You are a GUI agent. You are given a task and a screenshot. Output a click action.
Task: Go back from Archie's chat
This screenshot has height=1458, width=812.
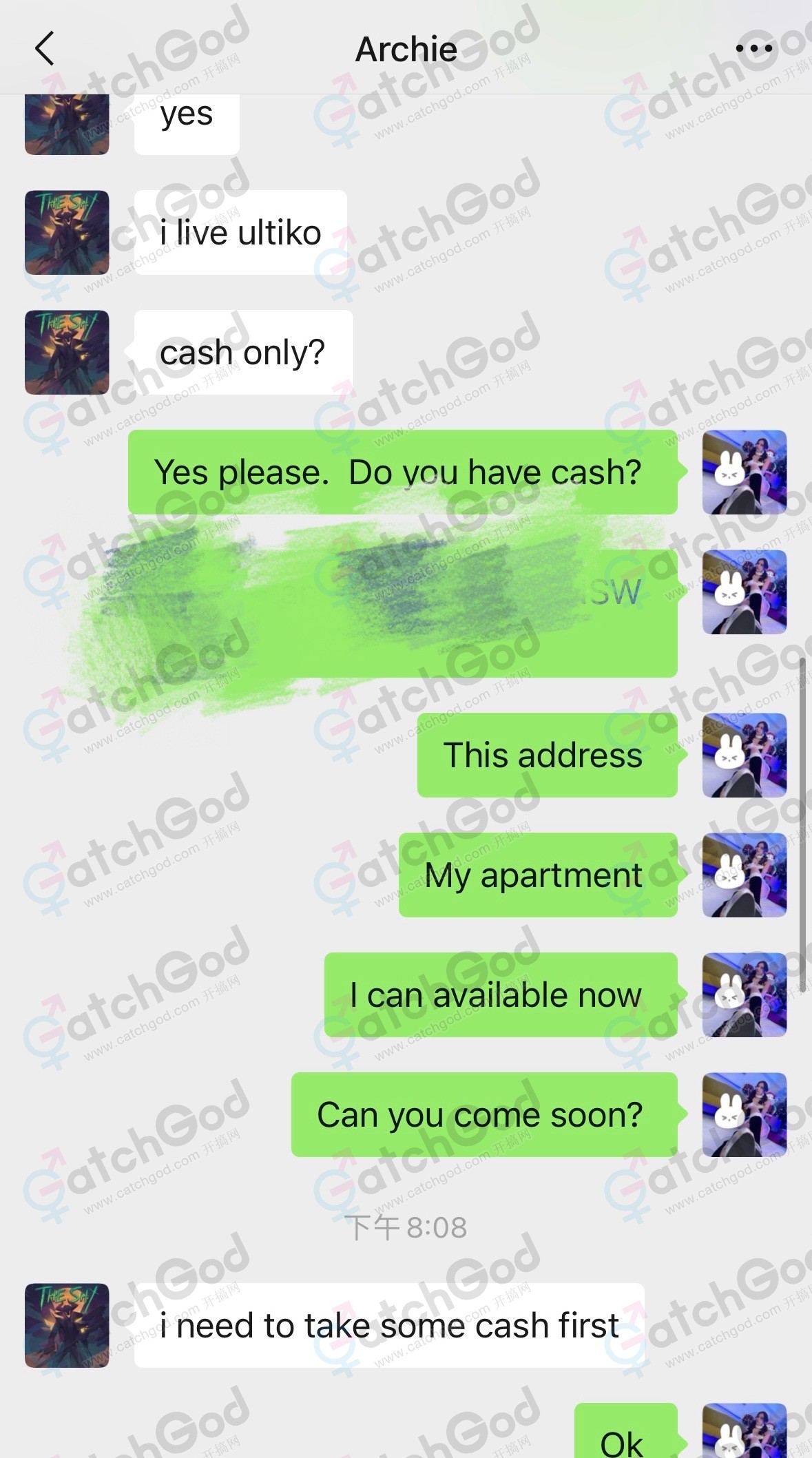coord(45,49)
